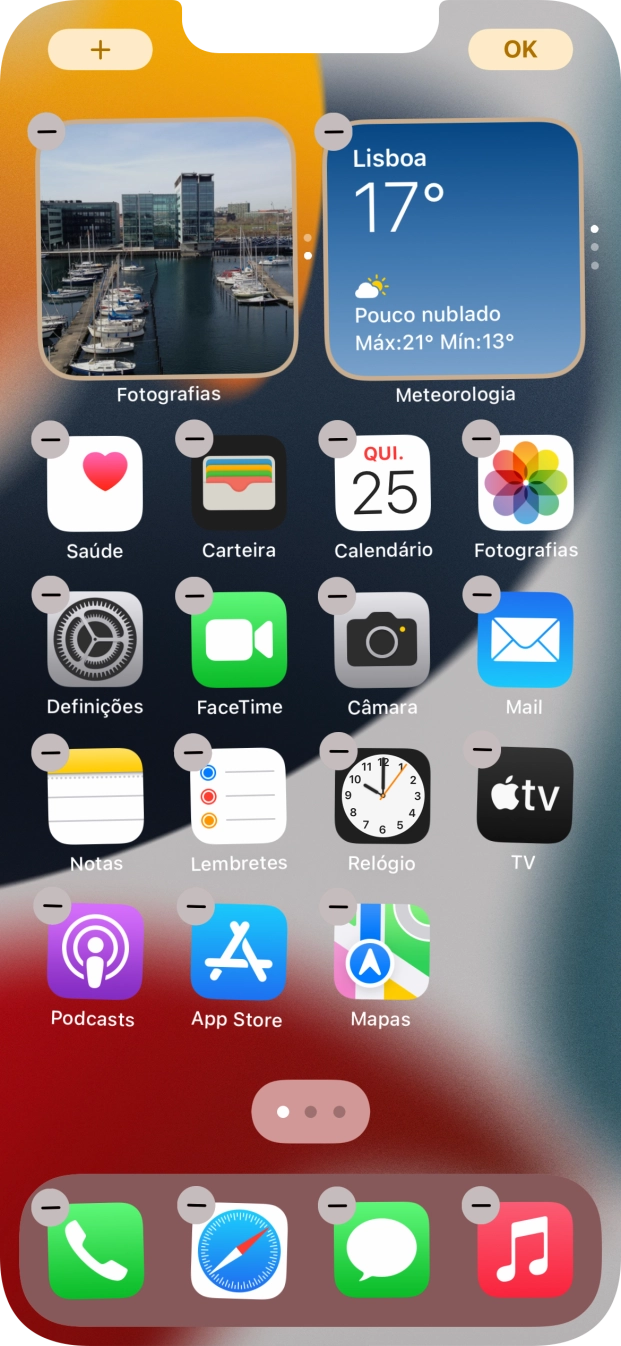621x1346 pixels.
Task: Remove the Meteorologia widget with its minus badge
Action: [x=334, y=131]
